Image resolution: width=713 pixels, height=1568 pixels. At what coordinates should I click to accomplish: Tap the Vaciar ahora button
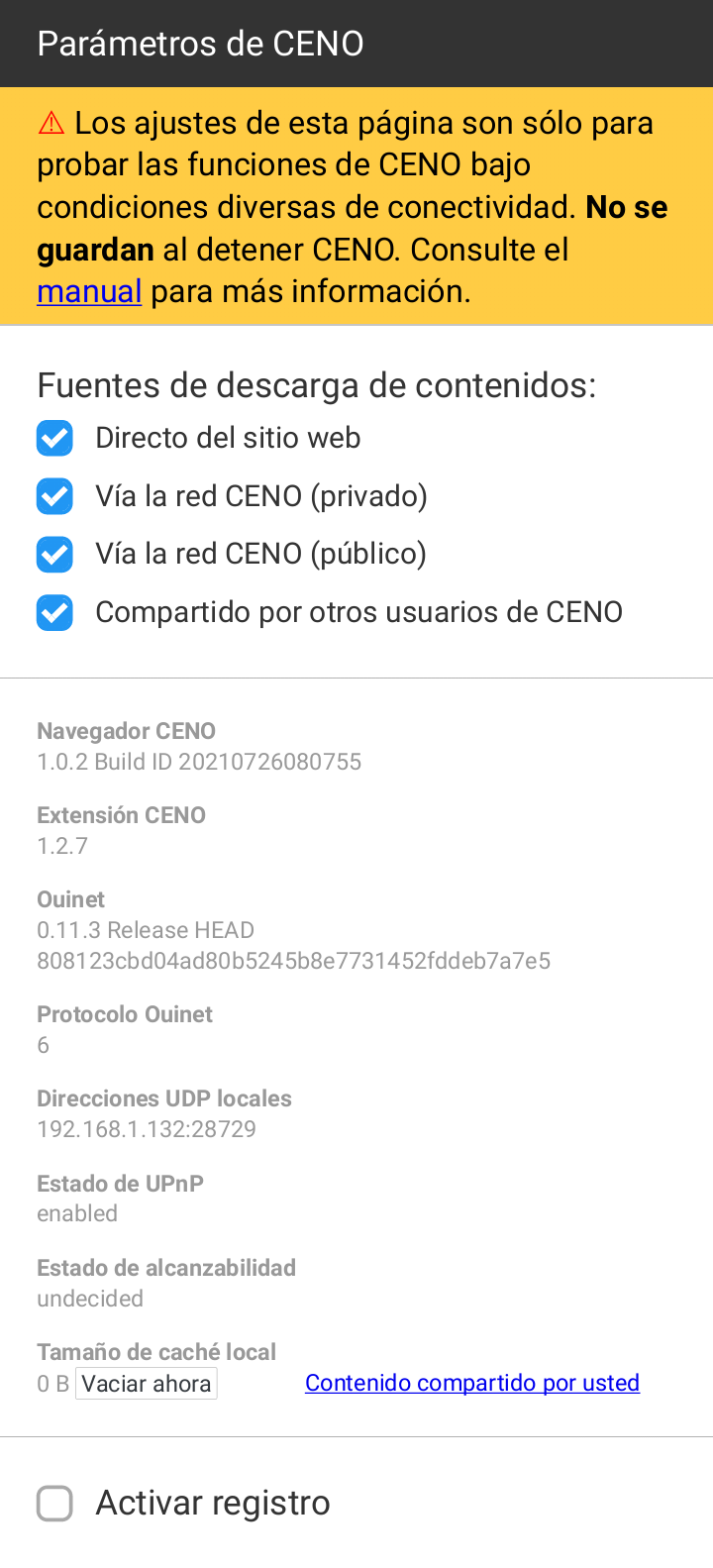click(x=147, y=1384)
